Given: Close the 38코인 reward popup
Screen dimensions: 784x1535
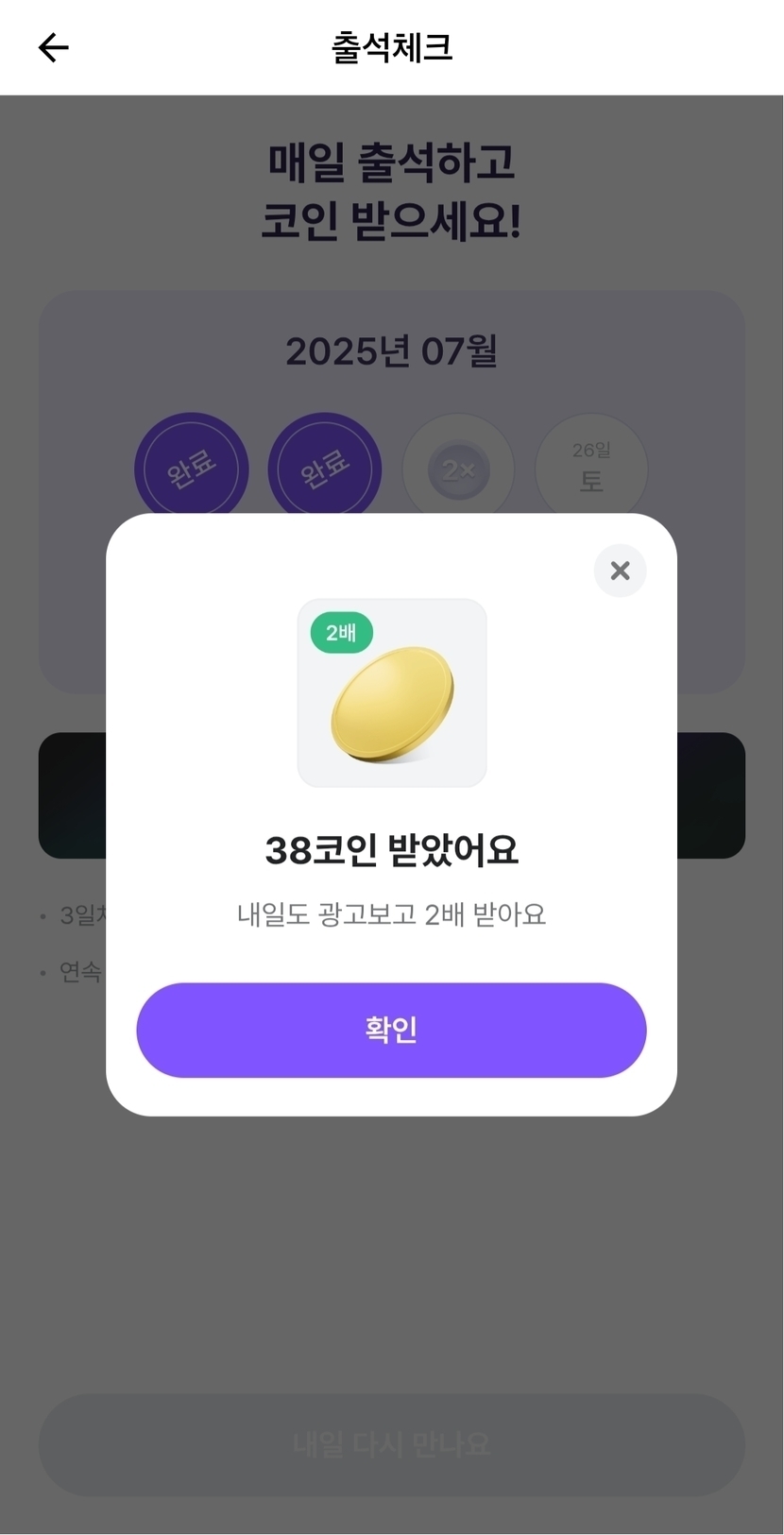Looking at the screenshot, I should coord(620,571).
